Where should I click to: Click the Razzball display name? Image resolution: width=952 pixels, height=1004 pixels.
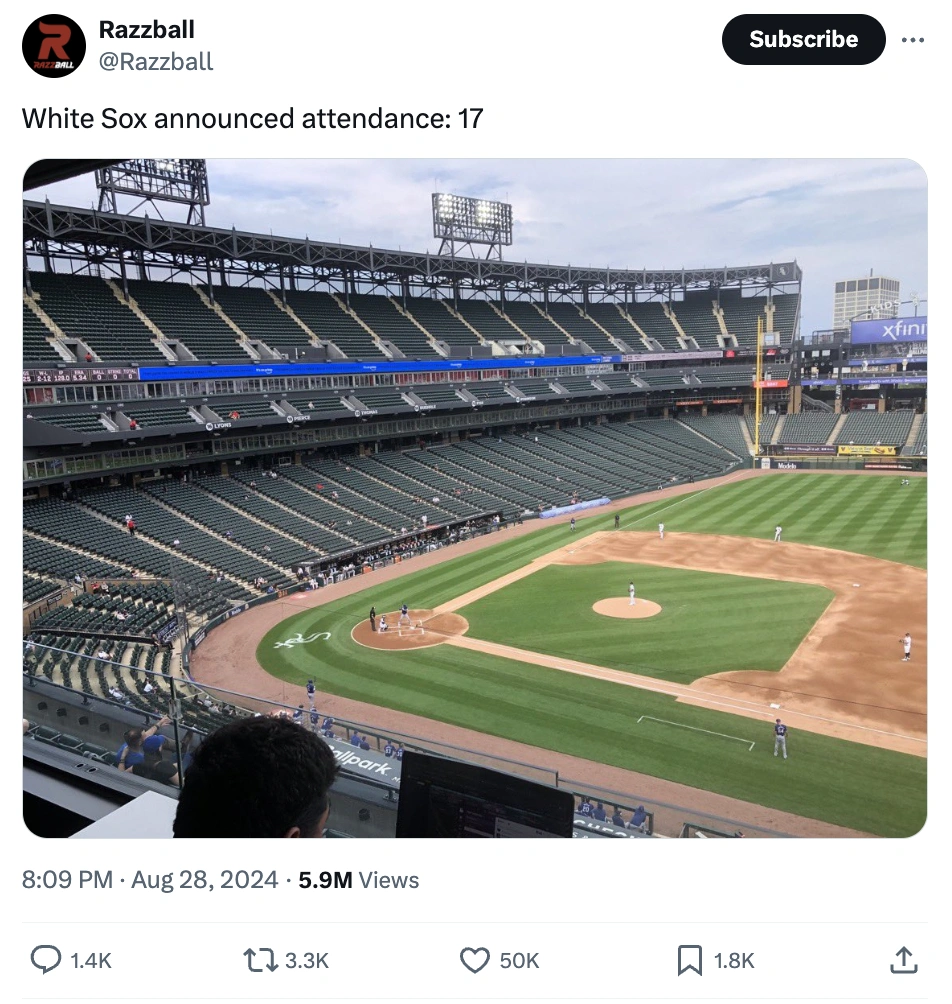[x=147, y=29]
